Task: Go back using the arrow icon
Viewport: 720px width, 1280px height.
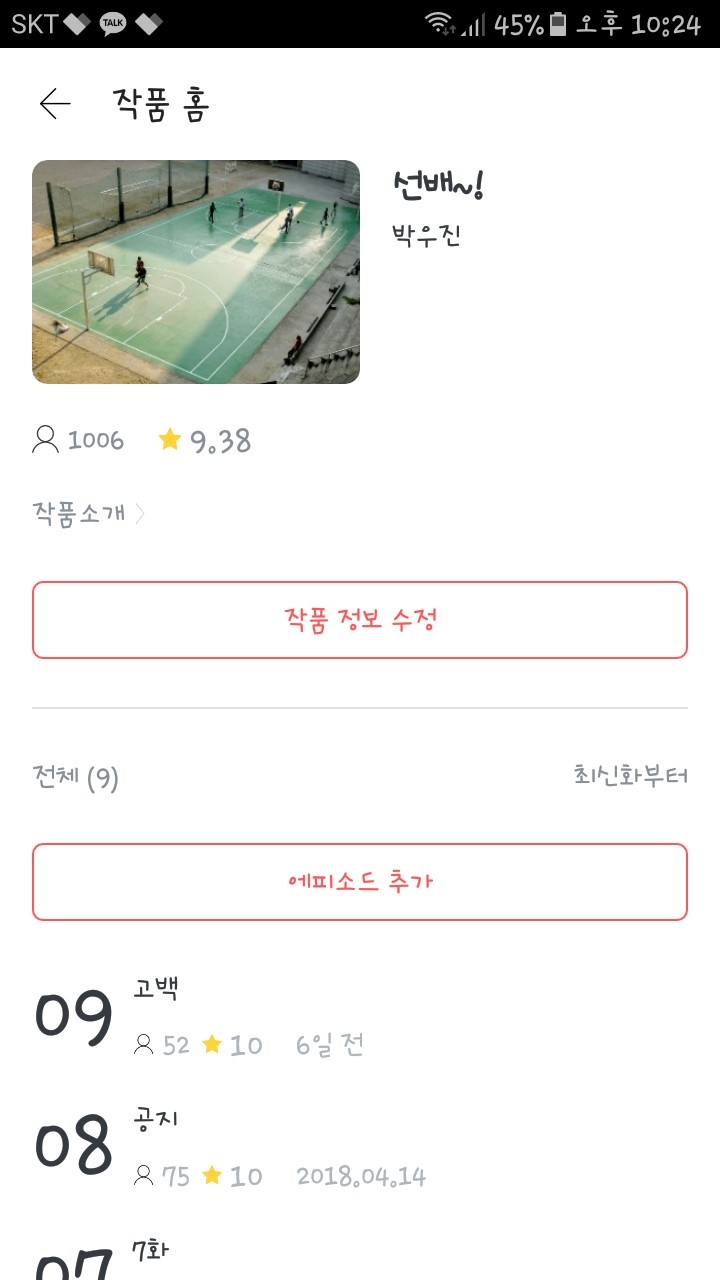Action: (55, 104)
